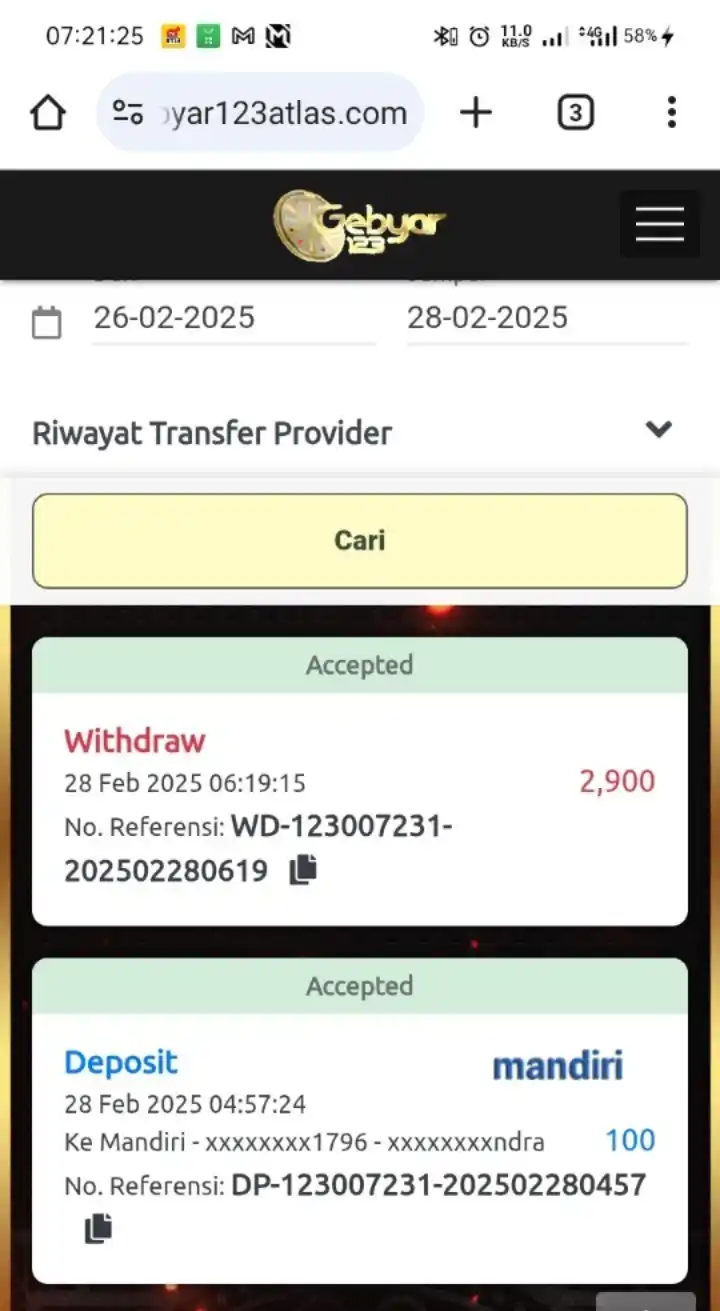Open a new browser tab

click(476, 112)
